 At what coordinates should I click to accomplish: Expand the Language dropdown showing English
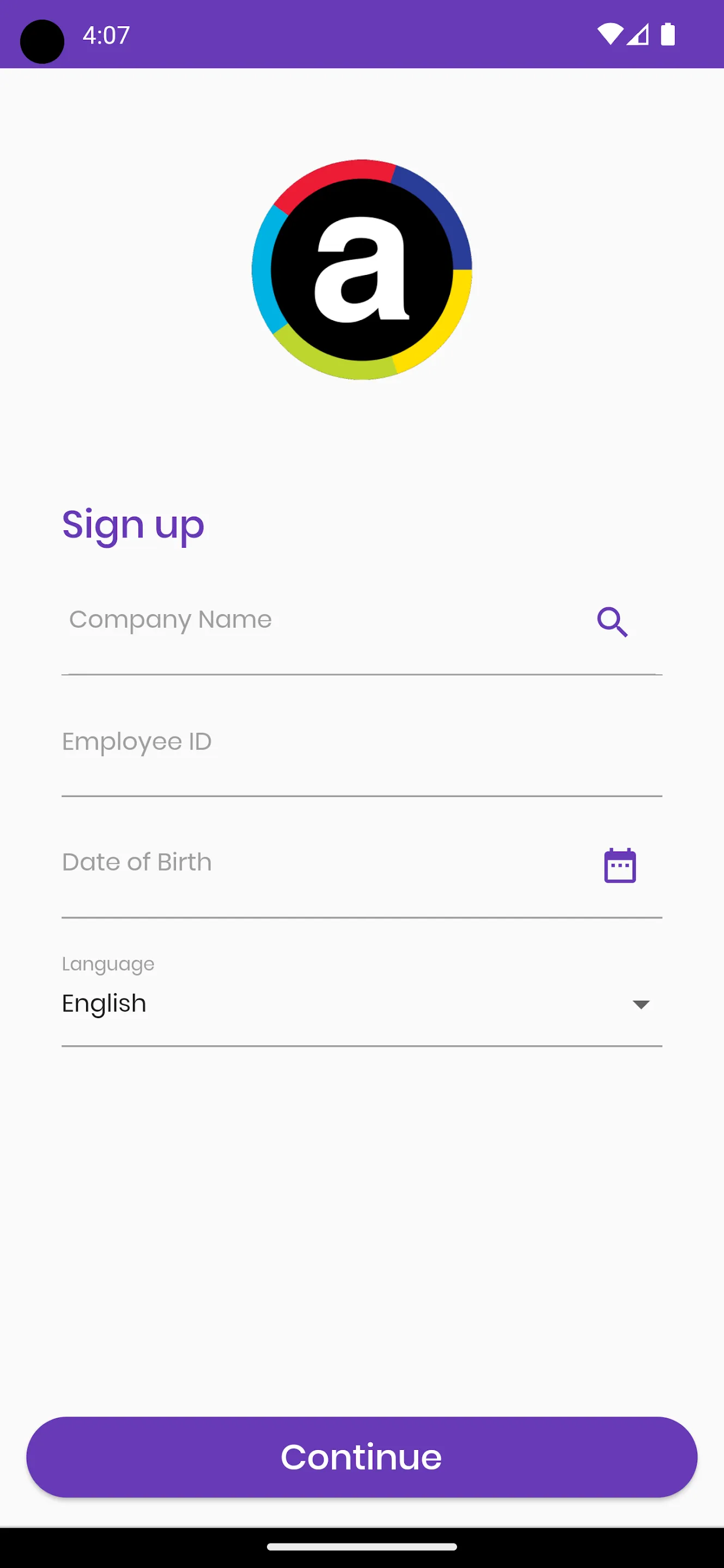(x=361, y=1003)
